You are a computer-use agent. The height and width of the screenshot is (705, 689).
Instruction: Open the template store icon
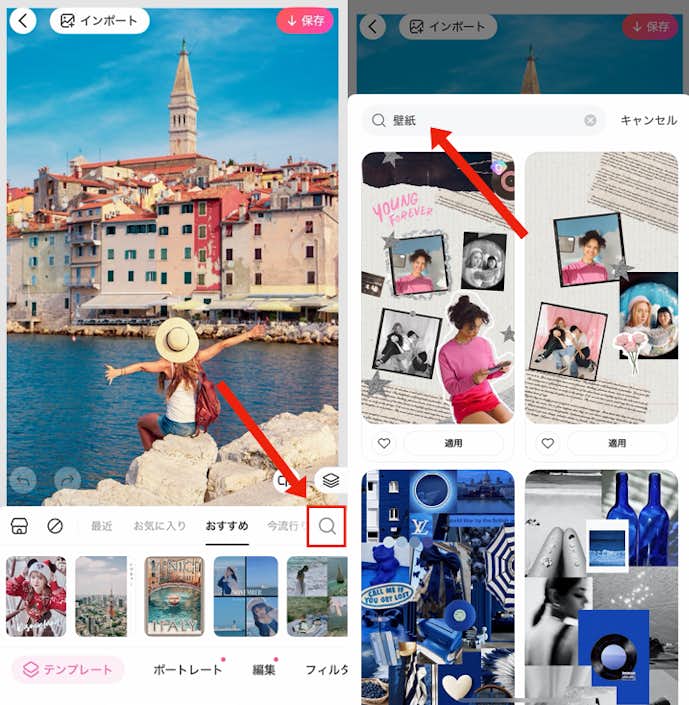[x=20, y=526]
